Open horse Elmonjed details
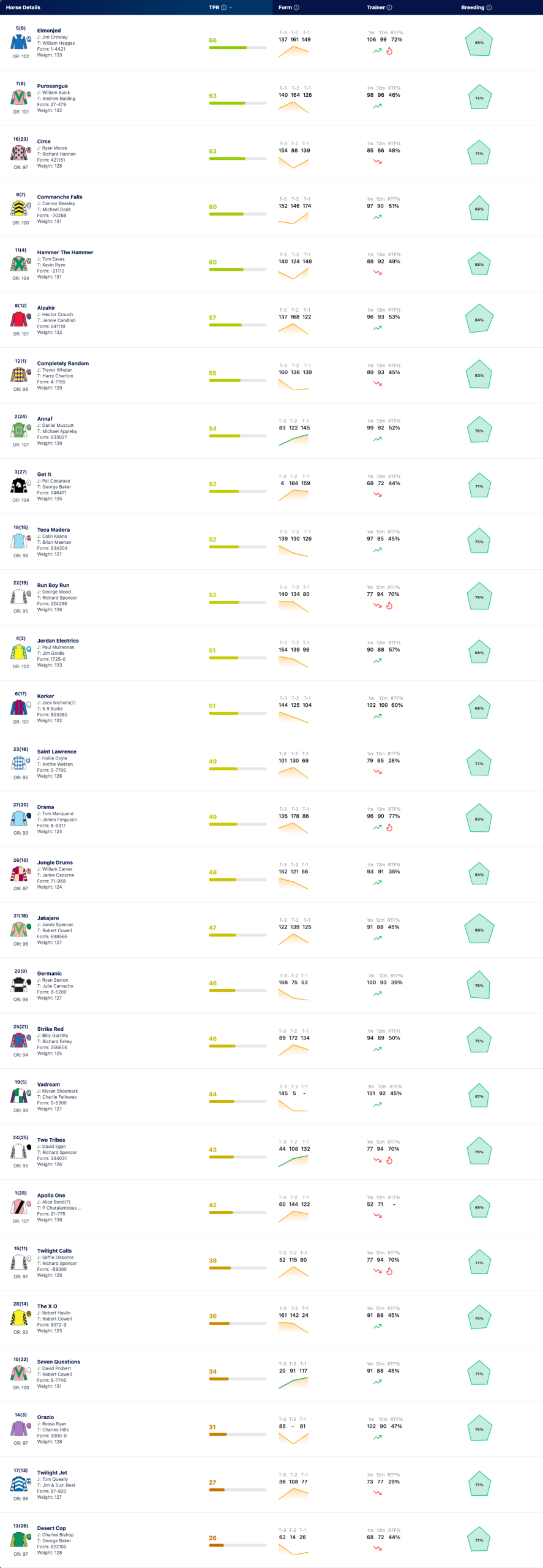This screenshot has height=1568, width=543. click(49, 31)
